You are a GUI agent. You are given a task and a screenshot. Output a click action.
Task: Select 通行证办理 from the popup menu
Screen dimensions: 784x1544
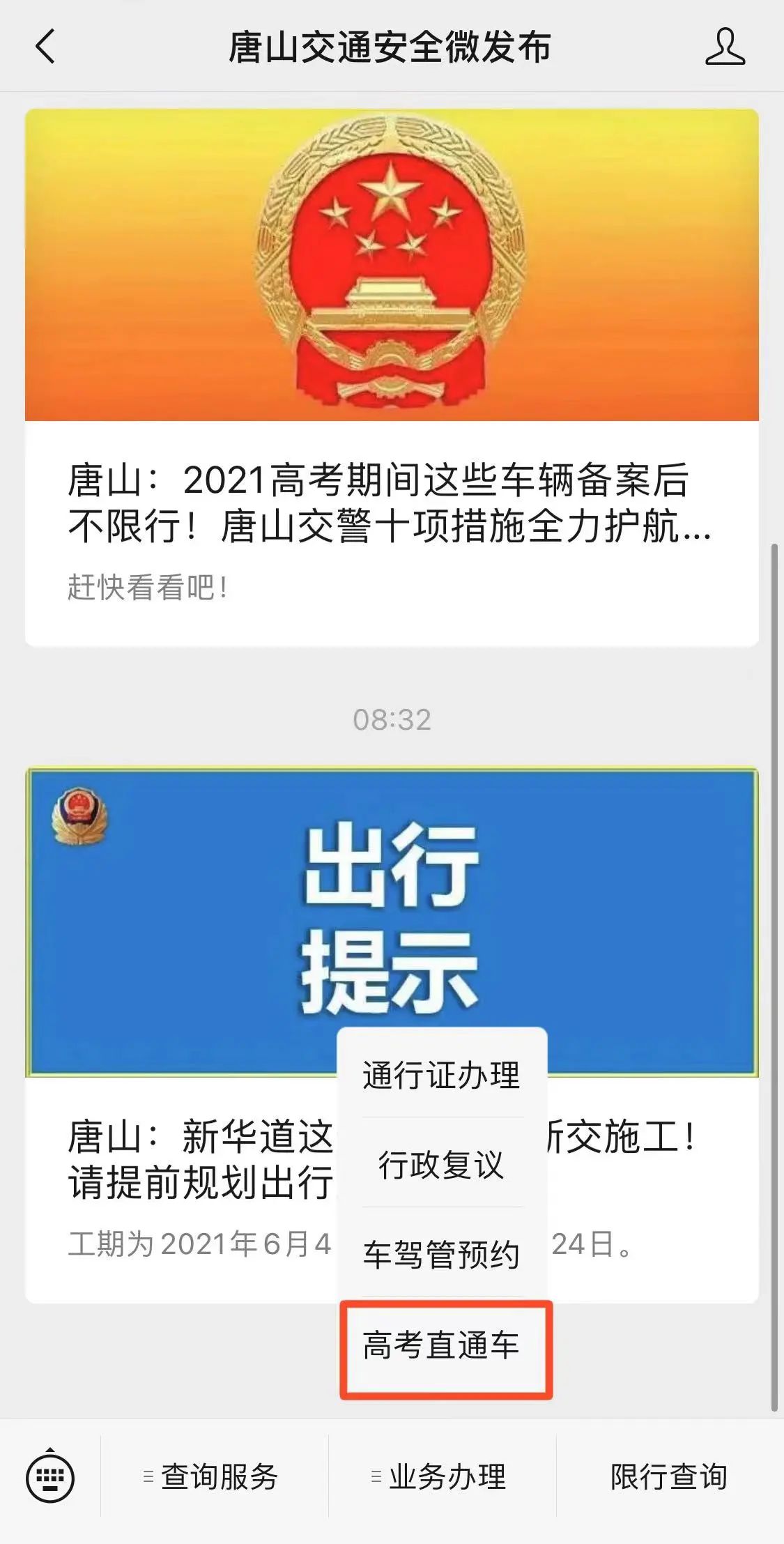pyautogui.click(x=442, y=1075)
